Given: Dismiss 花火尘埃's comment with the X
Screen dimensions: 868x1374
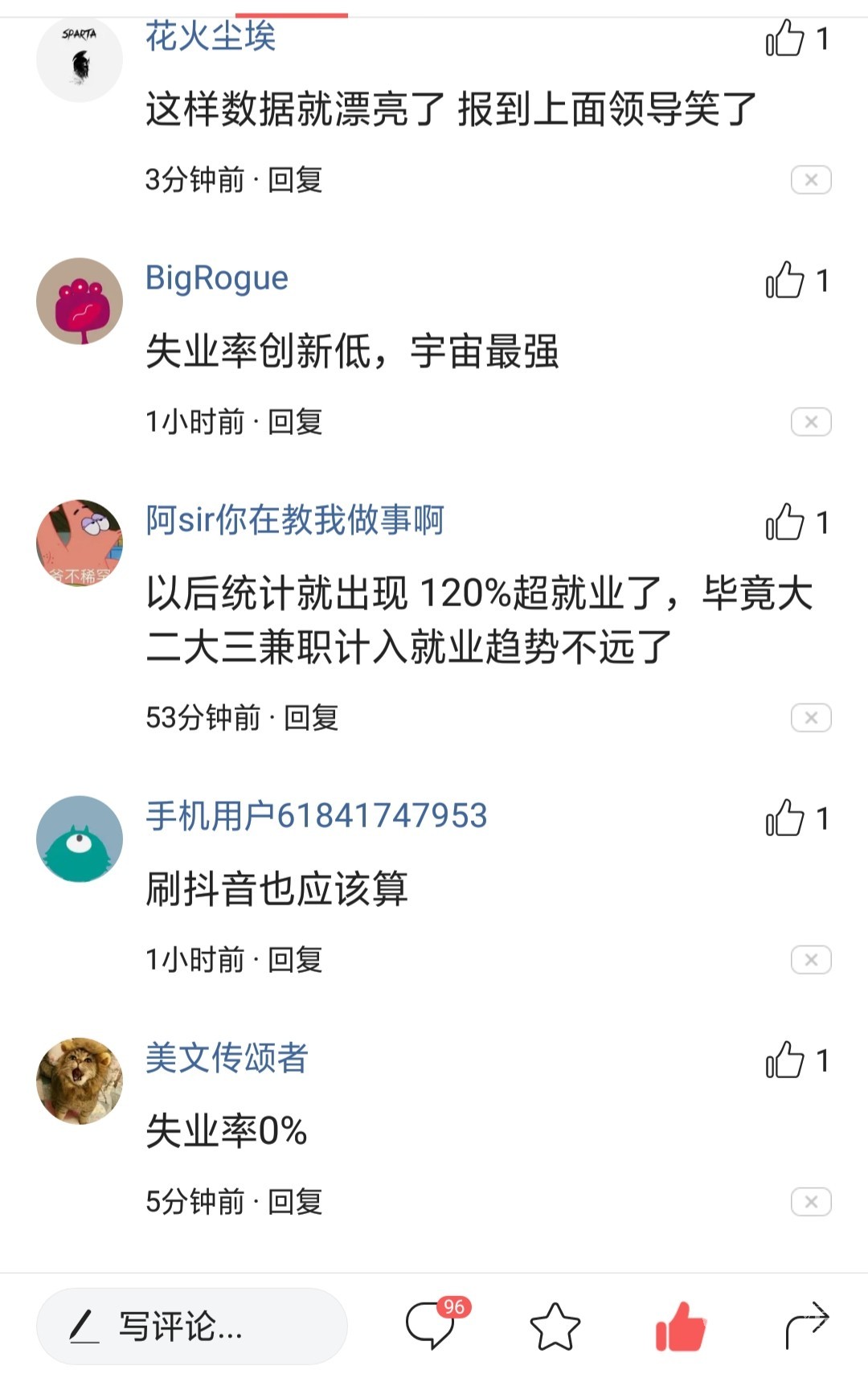Looking at the screenshot, I should tap(810, 180).
